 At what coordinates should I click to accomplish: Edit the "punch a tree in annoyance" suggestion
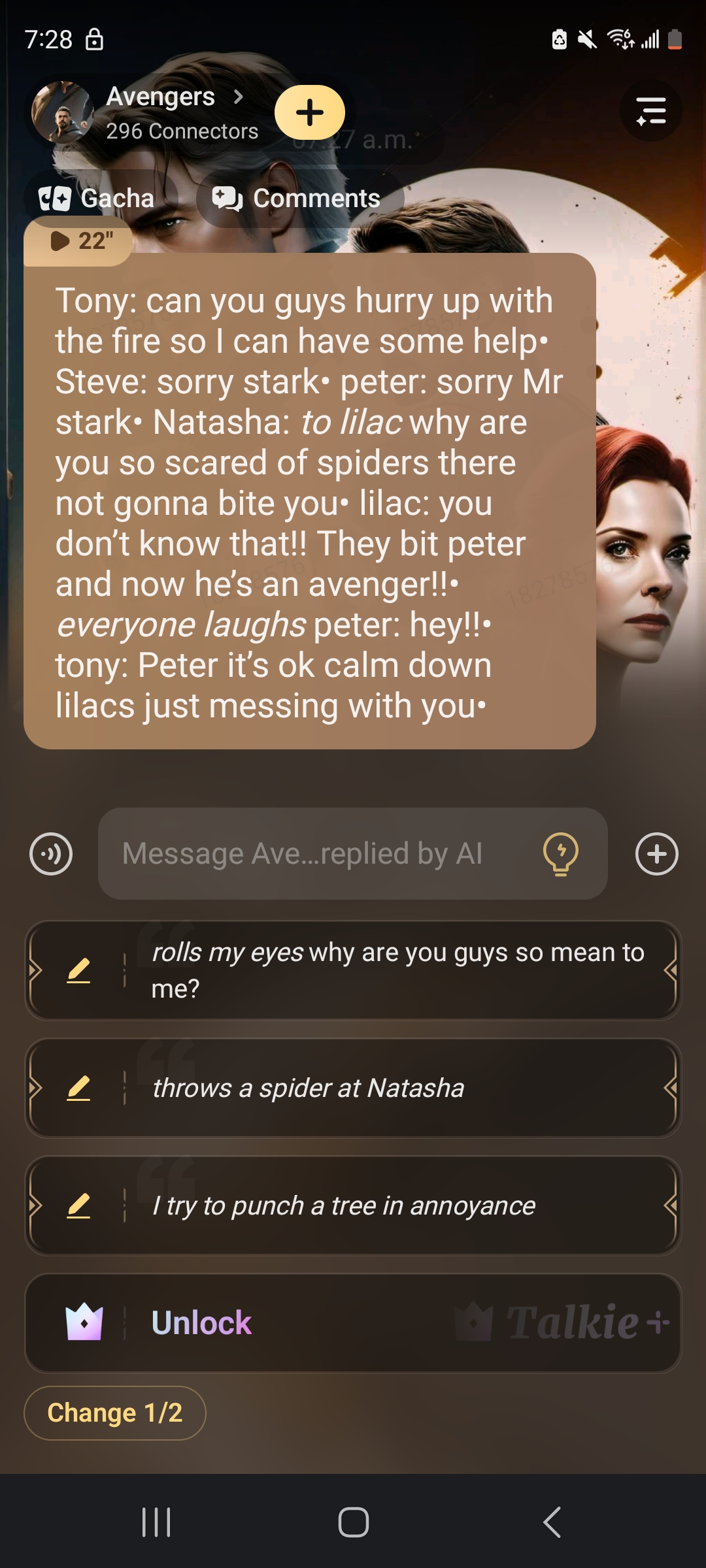(78, 1206)
